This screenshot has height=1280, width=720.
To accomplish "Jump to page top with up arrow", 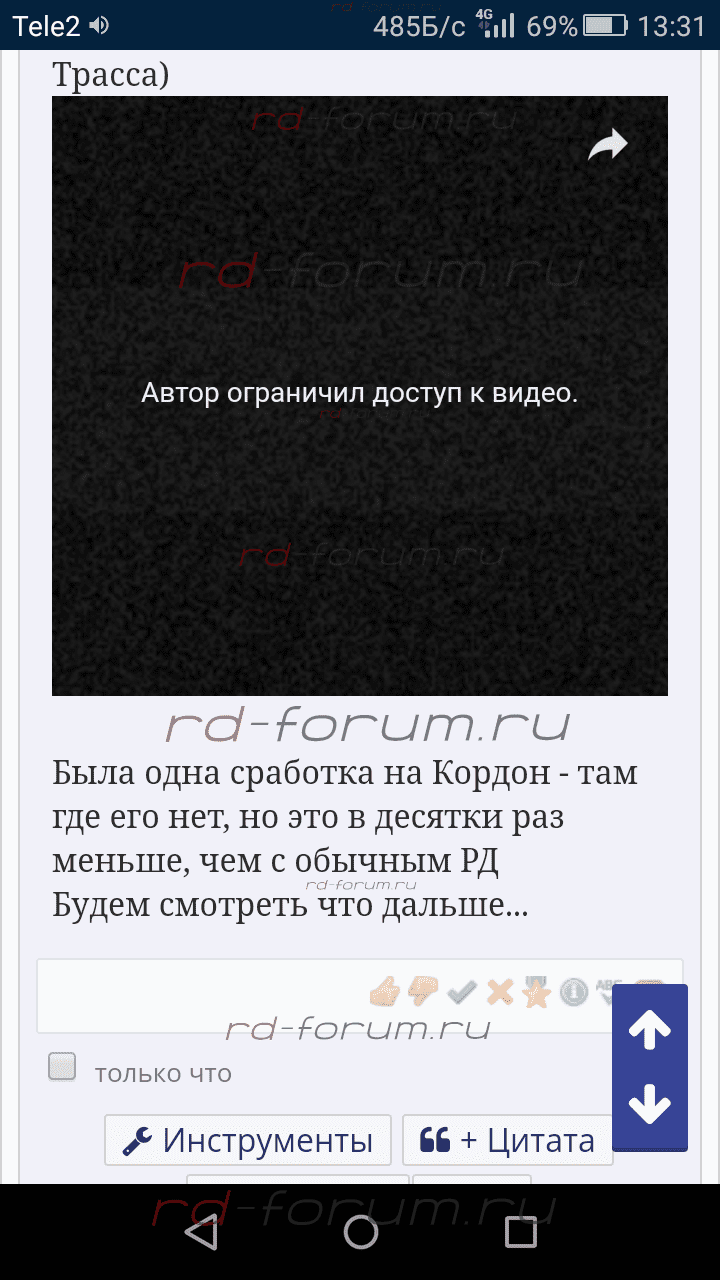I will [x=650, y=1030].
